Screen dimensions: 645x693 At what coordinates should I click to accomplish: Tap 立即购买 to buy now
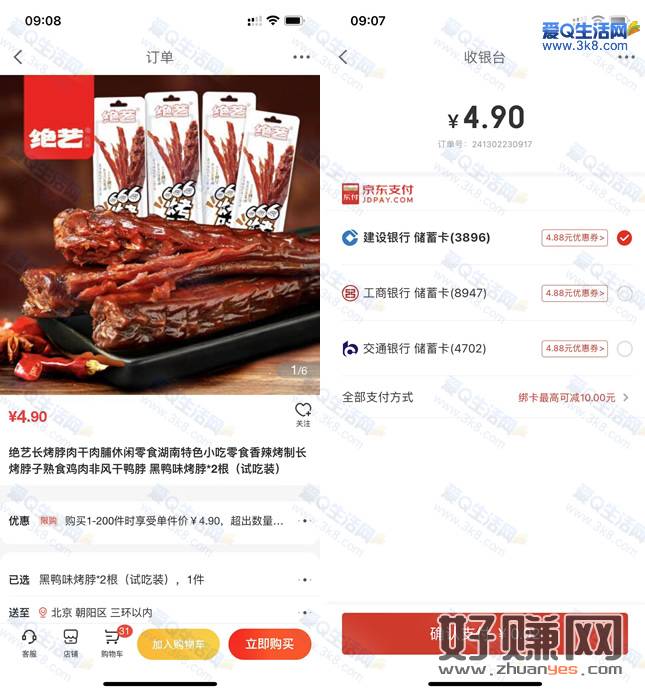pyautogui.click(x=270, y=645)
